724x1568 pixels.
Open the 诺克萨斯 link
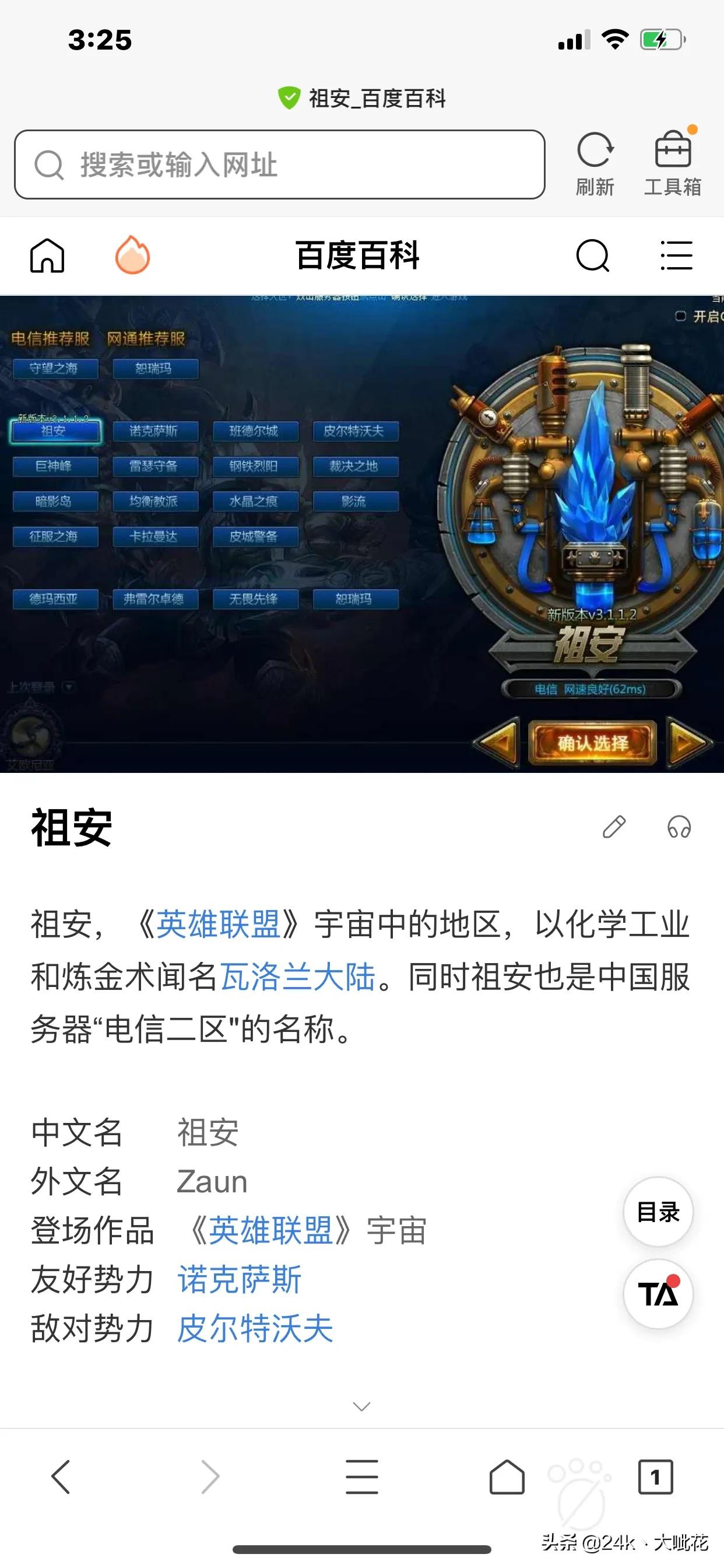coord(239,1279)
